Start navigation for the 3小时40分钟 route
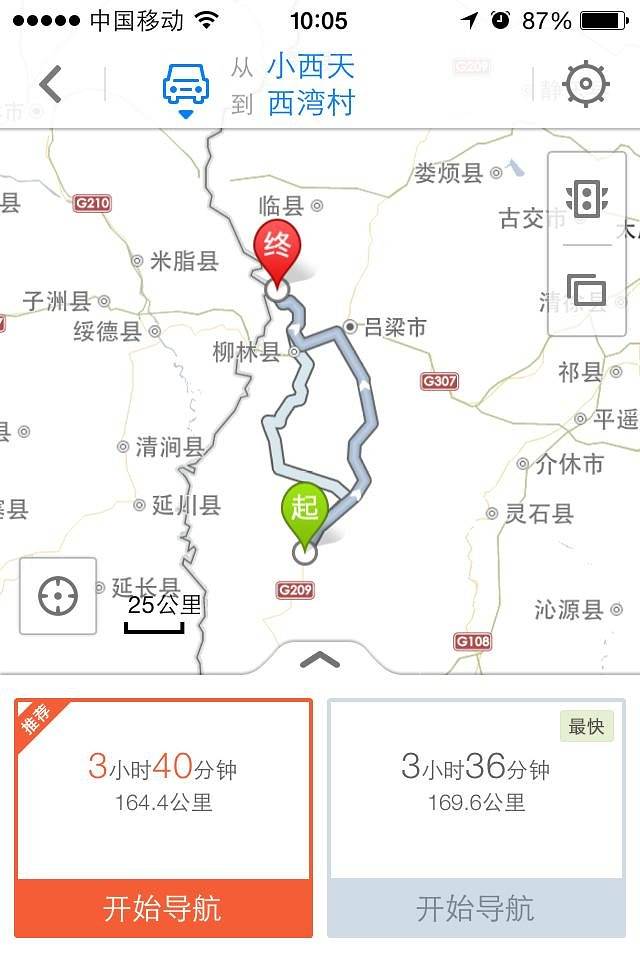The width and height of the screenshot is (640, 960). 163,908
